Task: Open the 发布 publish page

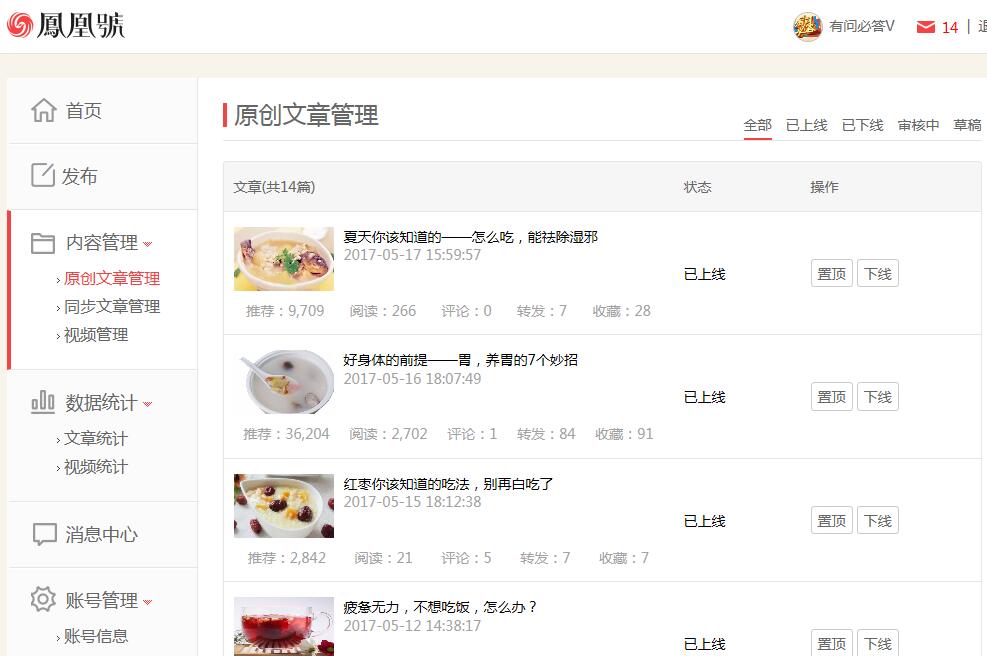Action: 79,177
